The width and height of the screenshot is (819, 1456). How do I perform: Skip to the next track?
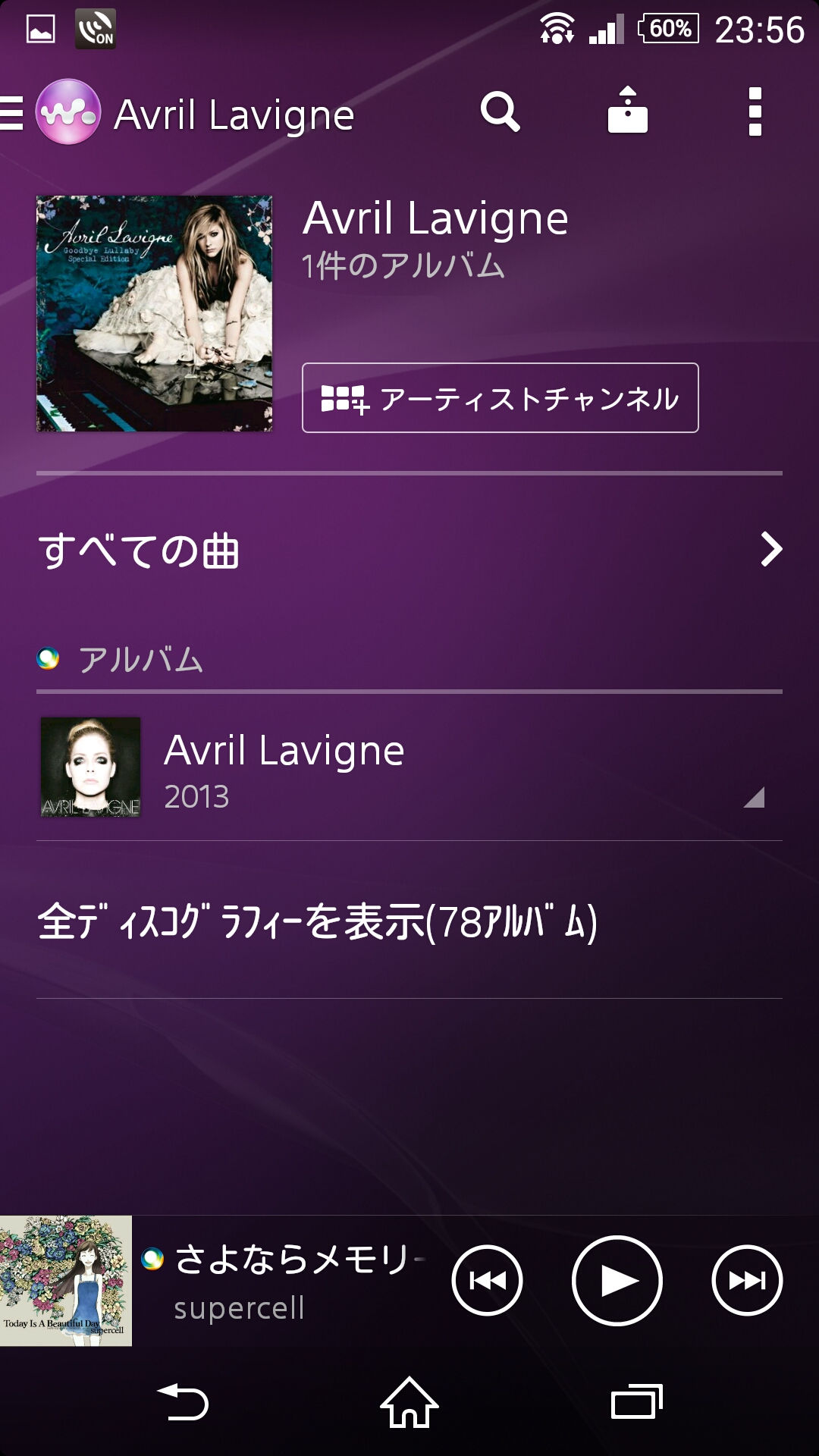click(x=747, y=1281)
